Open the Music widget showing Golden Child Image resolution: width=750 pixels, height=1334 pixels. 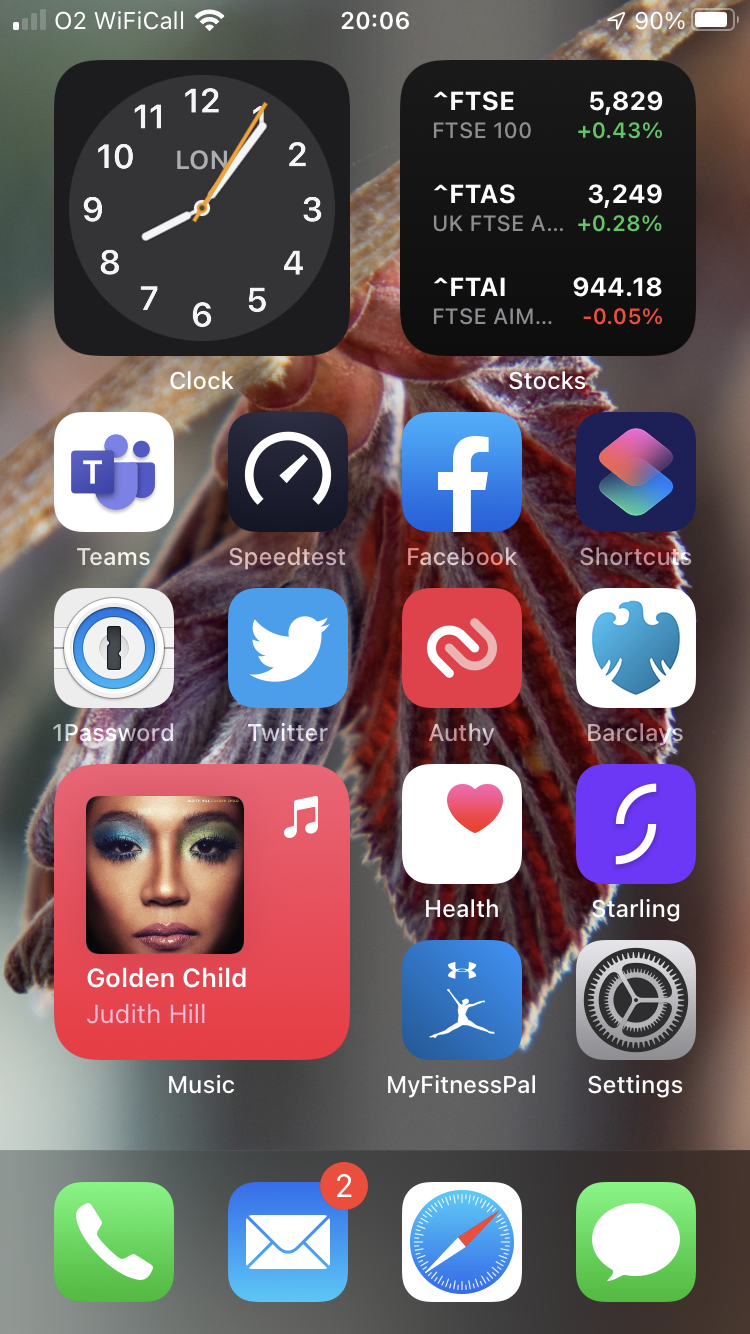[x=201, y=912]
